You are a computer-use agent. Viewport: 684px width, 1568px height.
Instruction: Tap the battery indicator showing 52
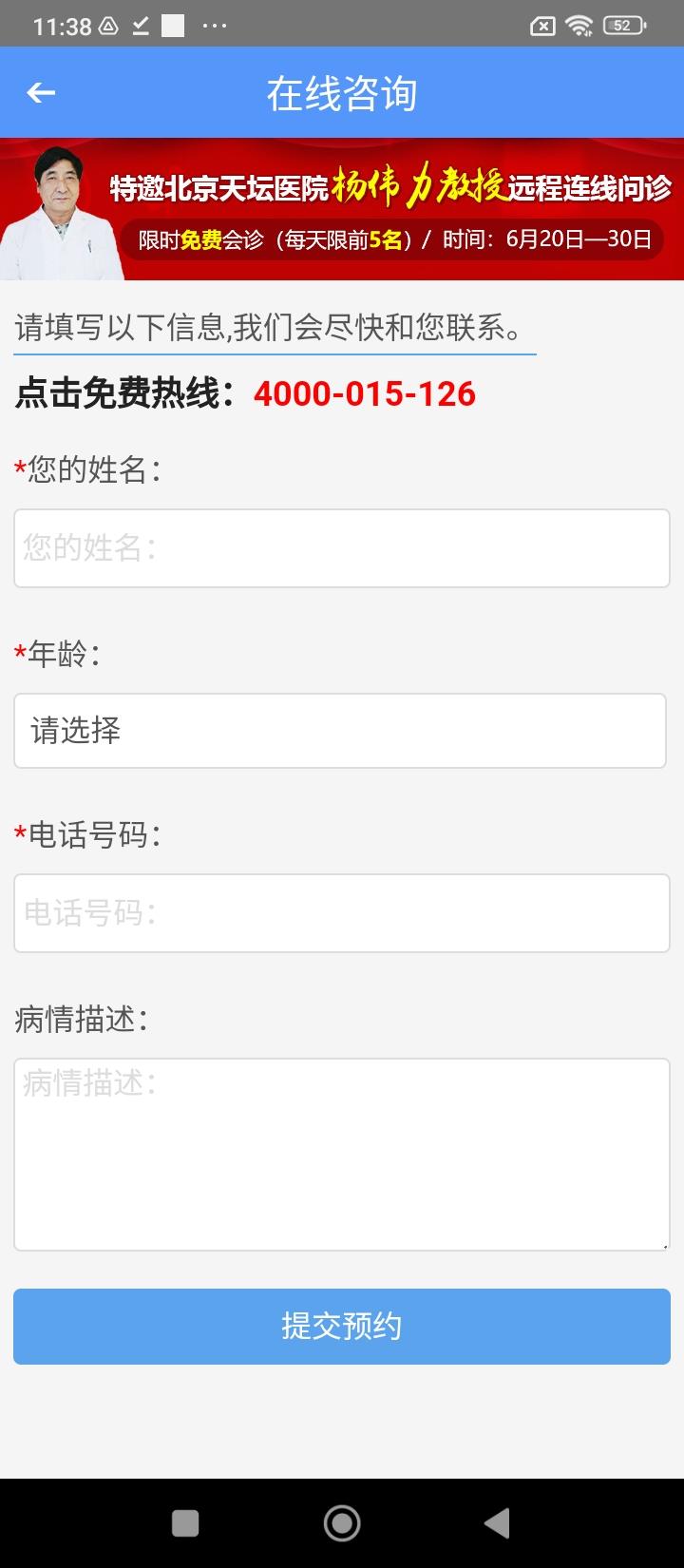pos(622,26)
